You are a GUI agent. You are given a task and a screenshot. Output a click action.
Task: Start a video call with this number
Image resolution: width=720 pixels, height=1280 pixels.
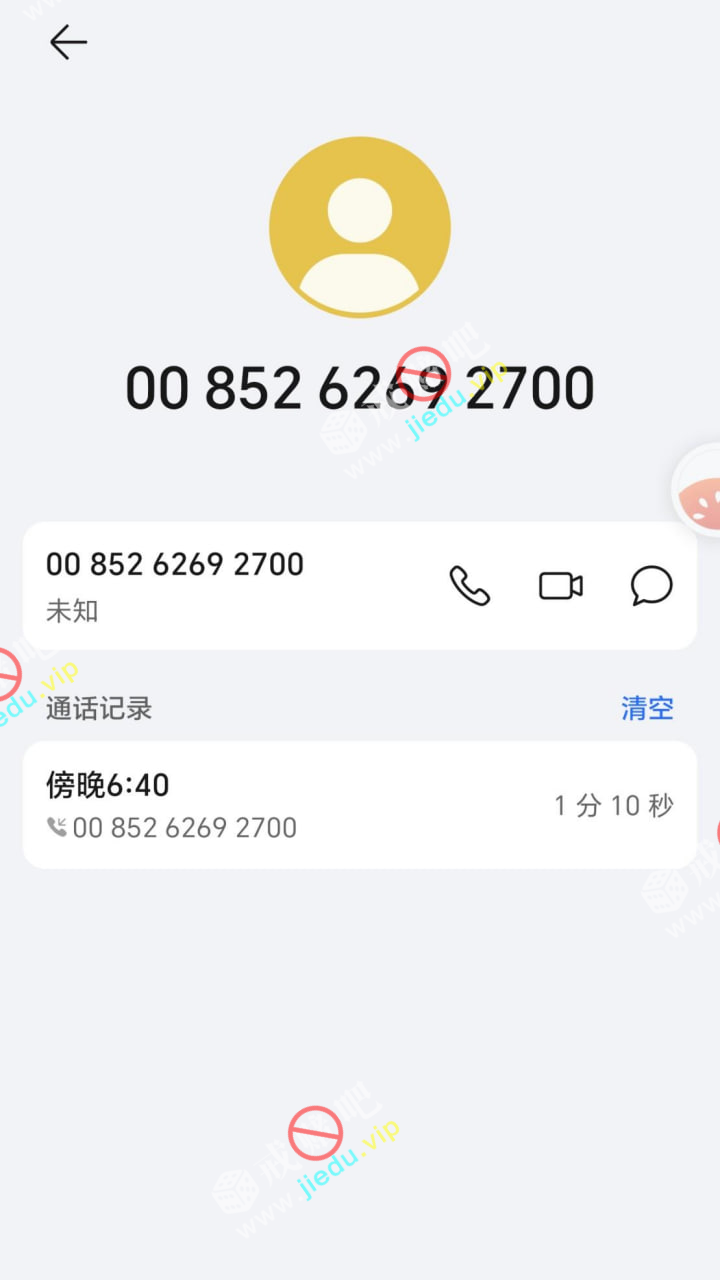tap(561, 586)
